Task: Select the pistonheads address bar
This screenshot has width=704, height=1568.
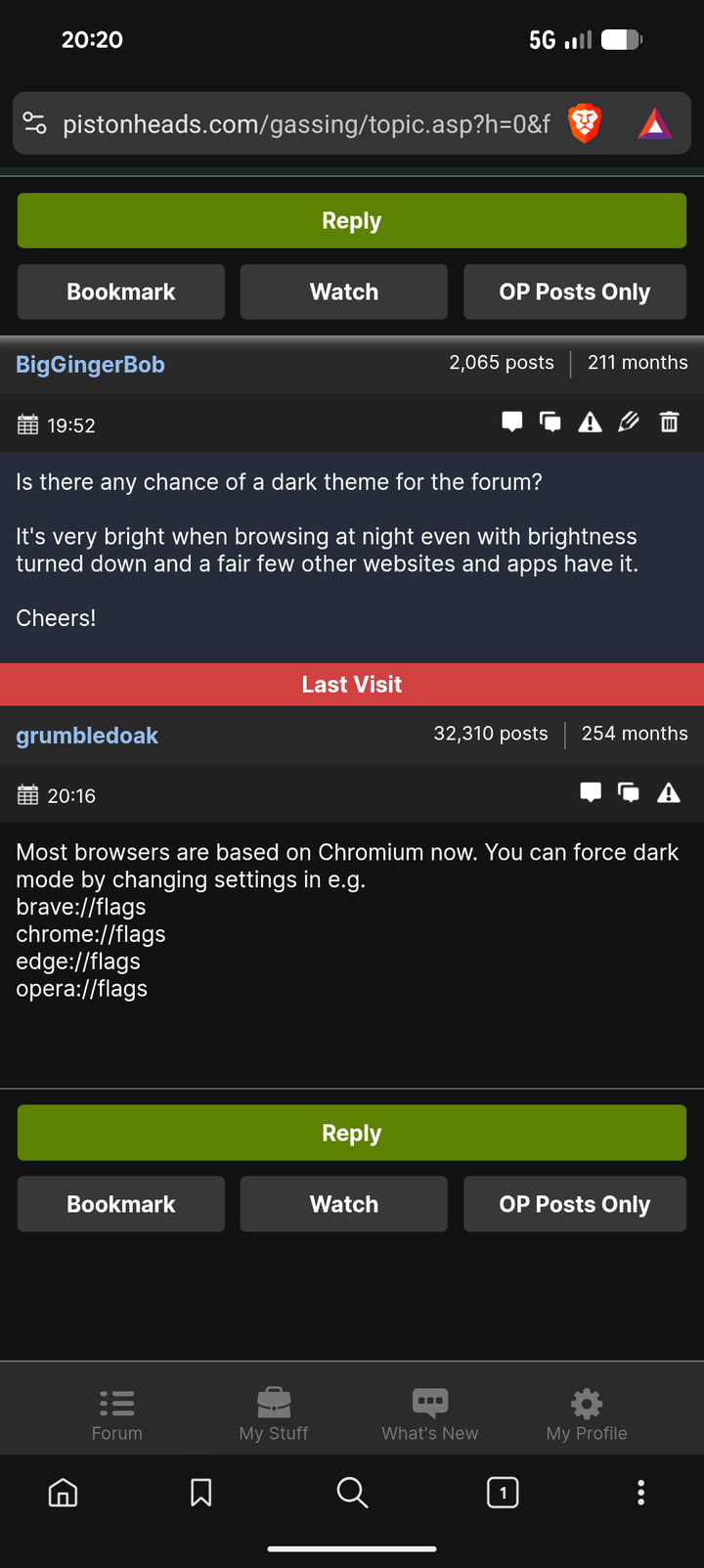Action: click(x=305, y=124)
